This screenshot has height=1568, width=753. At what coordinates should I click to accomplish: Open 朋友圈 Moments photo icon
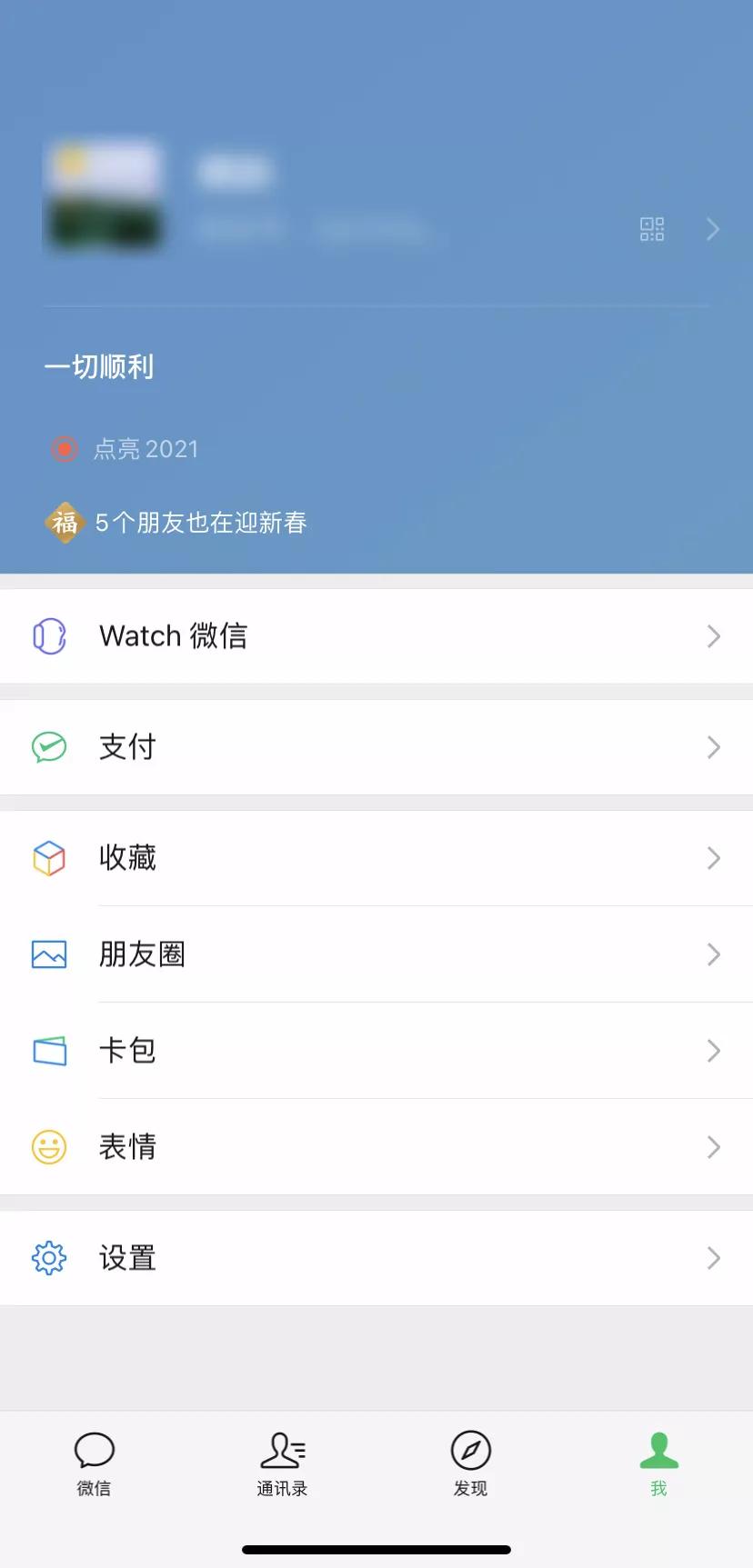48,954
